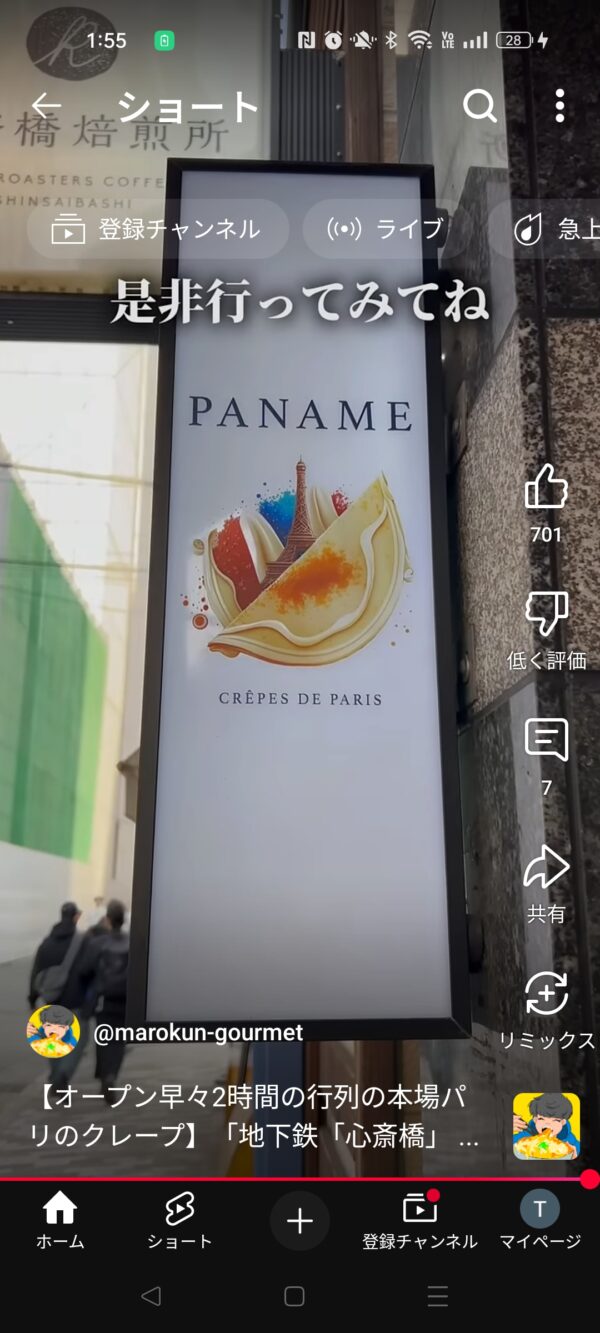Switch to the ショート tab
600x1333 pixels.
pyautogui.click(x=180, y=1220)
